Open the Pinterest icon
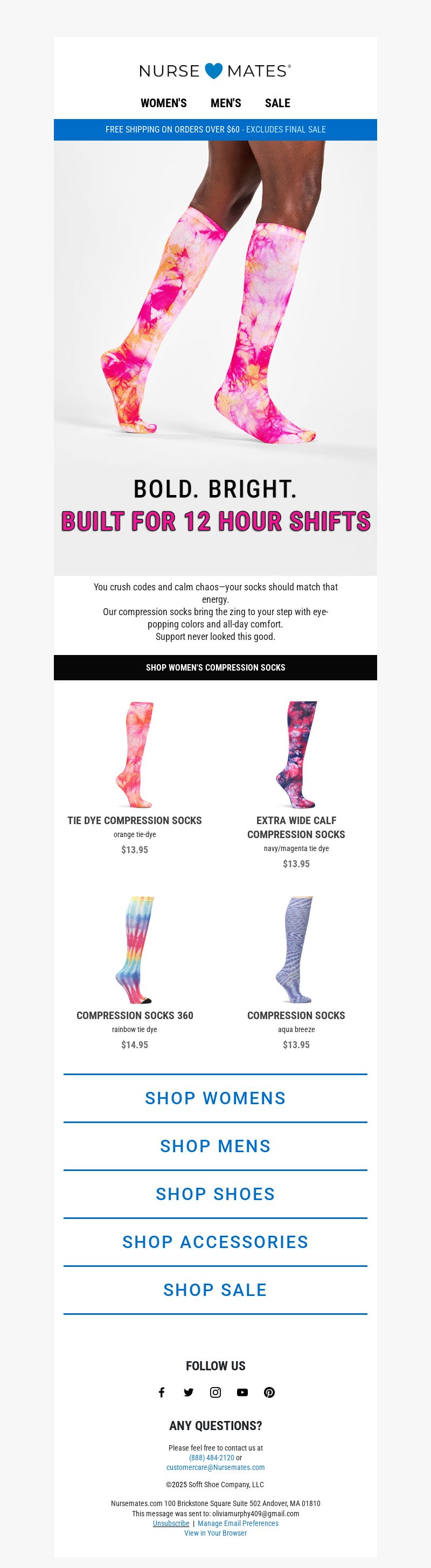This screenshot has height=1568, width=431. pos(269,1392)
